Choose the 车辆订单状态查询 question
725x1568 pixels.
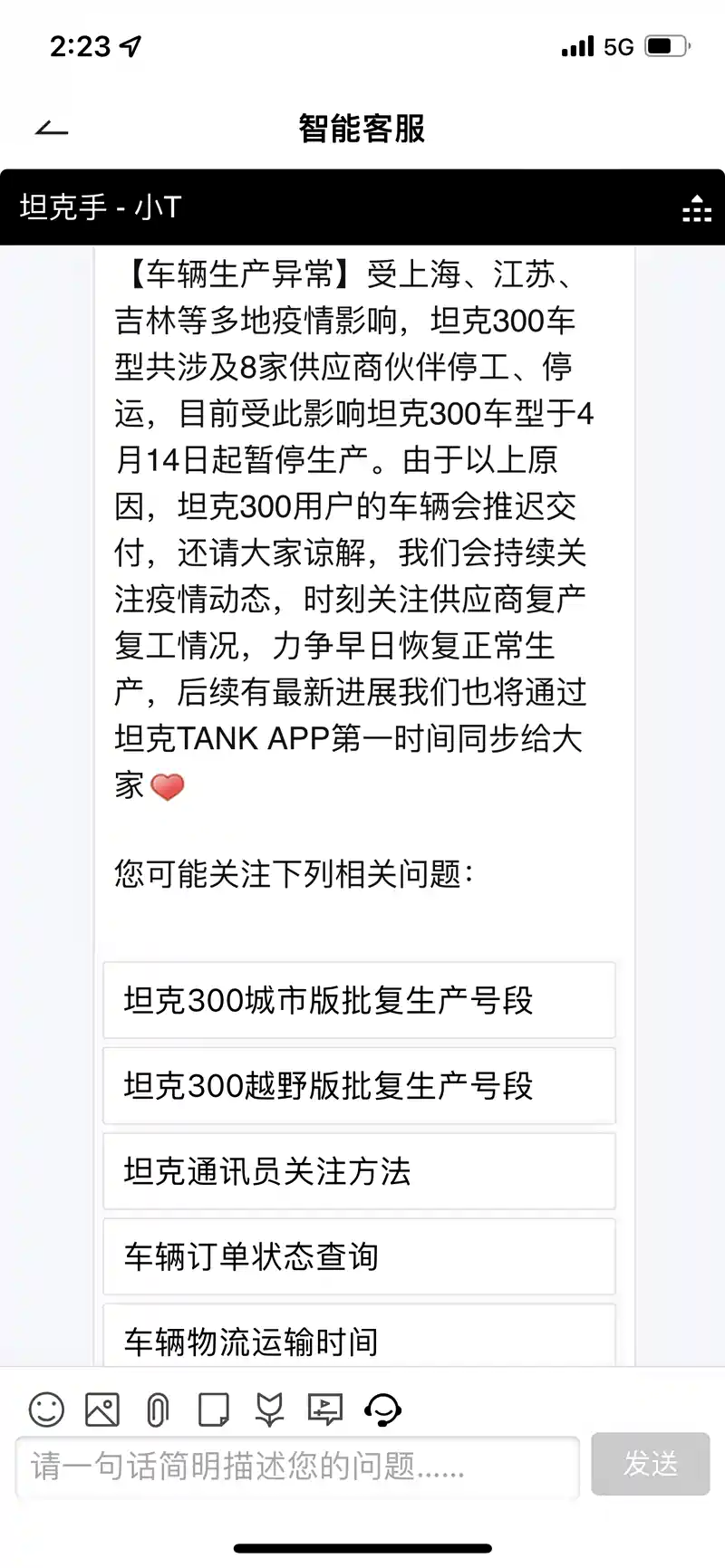pyautogui.click(x=359, y=1256)
